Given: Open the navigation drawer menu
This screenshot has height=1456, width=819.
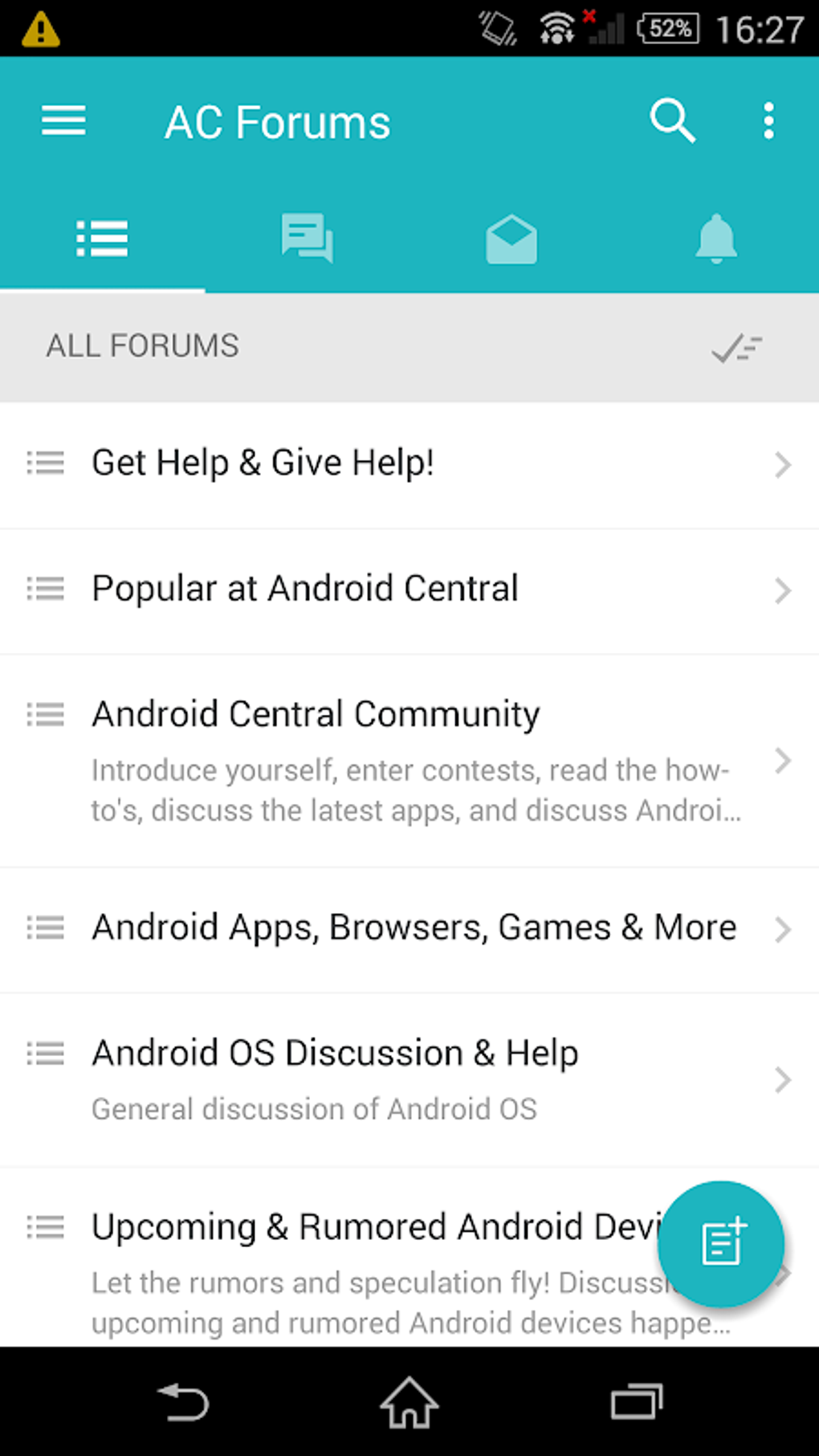Looking at the screenshot, I should point(63,121).
